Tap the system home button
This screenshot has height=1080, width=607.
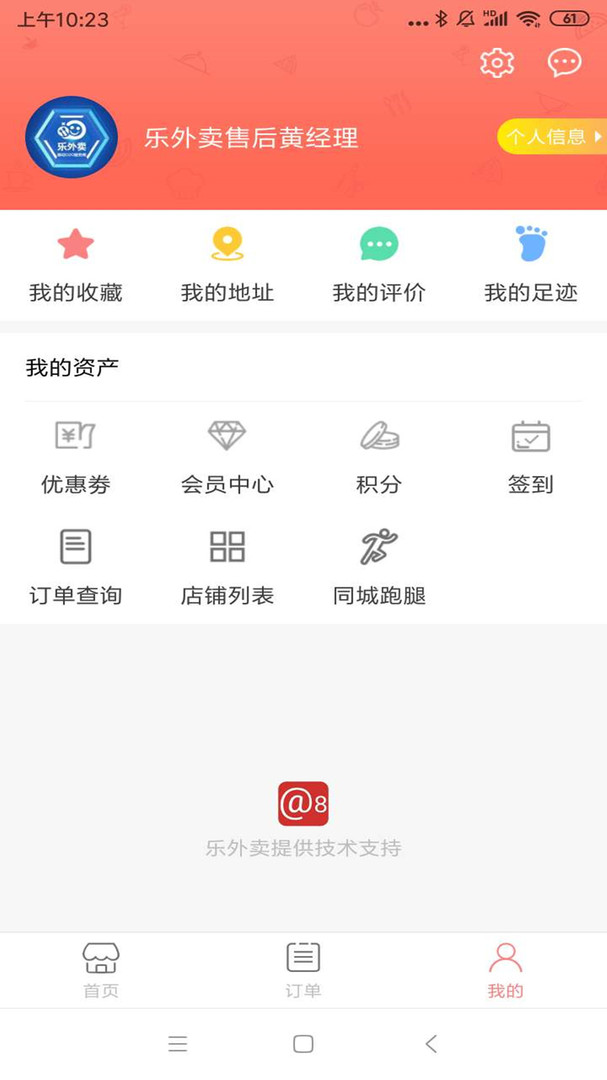pyautogui.click(x=303, y=1044)
